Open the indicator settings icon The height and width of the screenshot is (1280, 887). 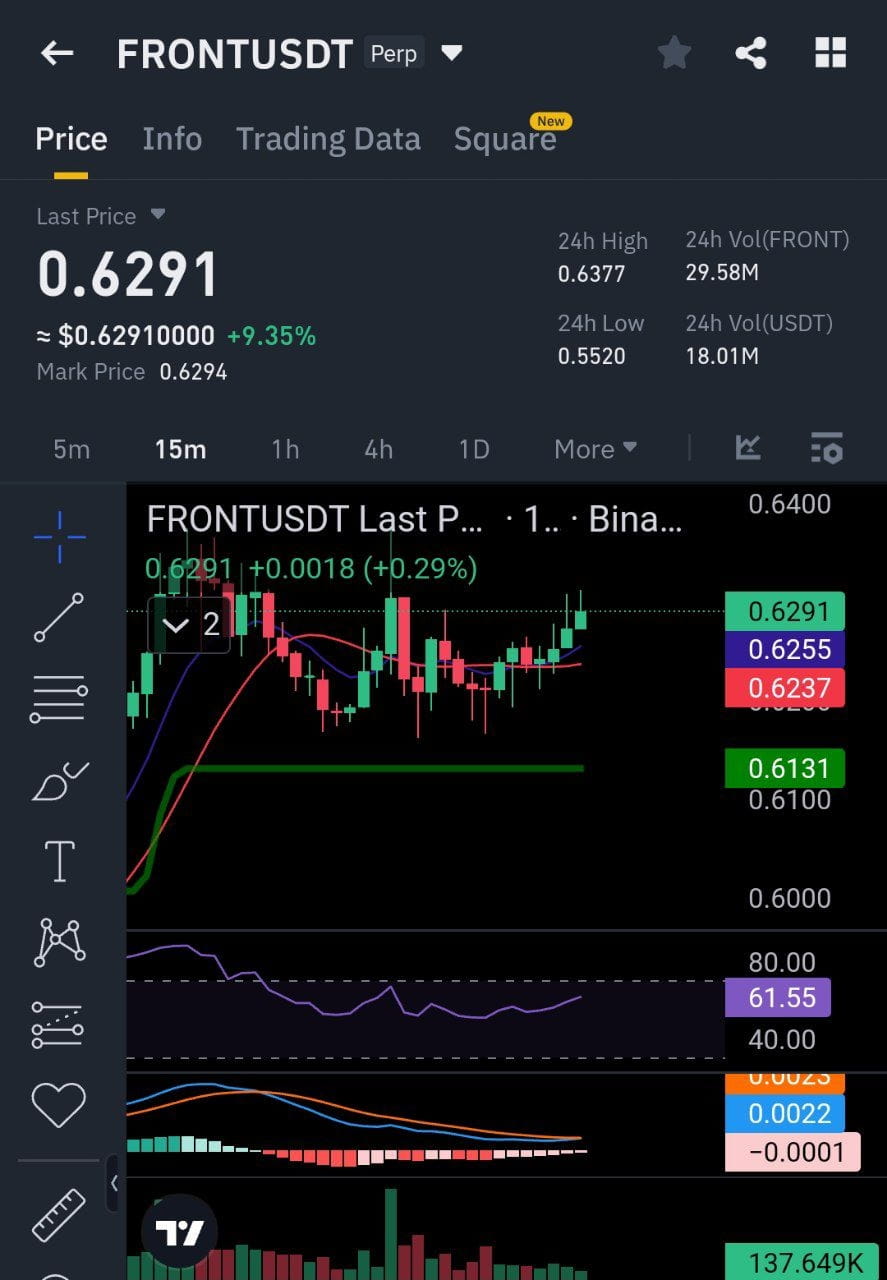click(826, 449)
